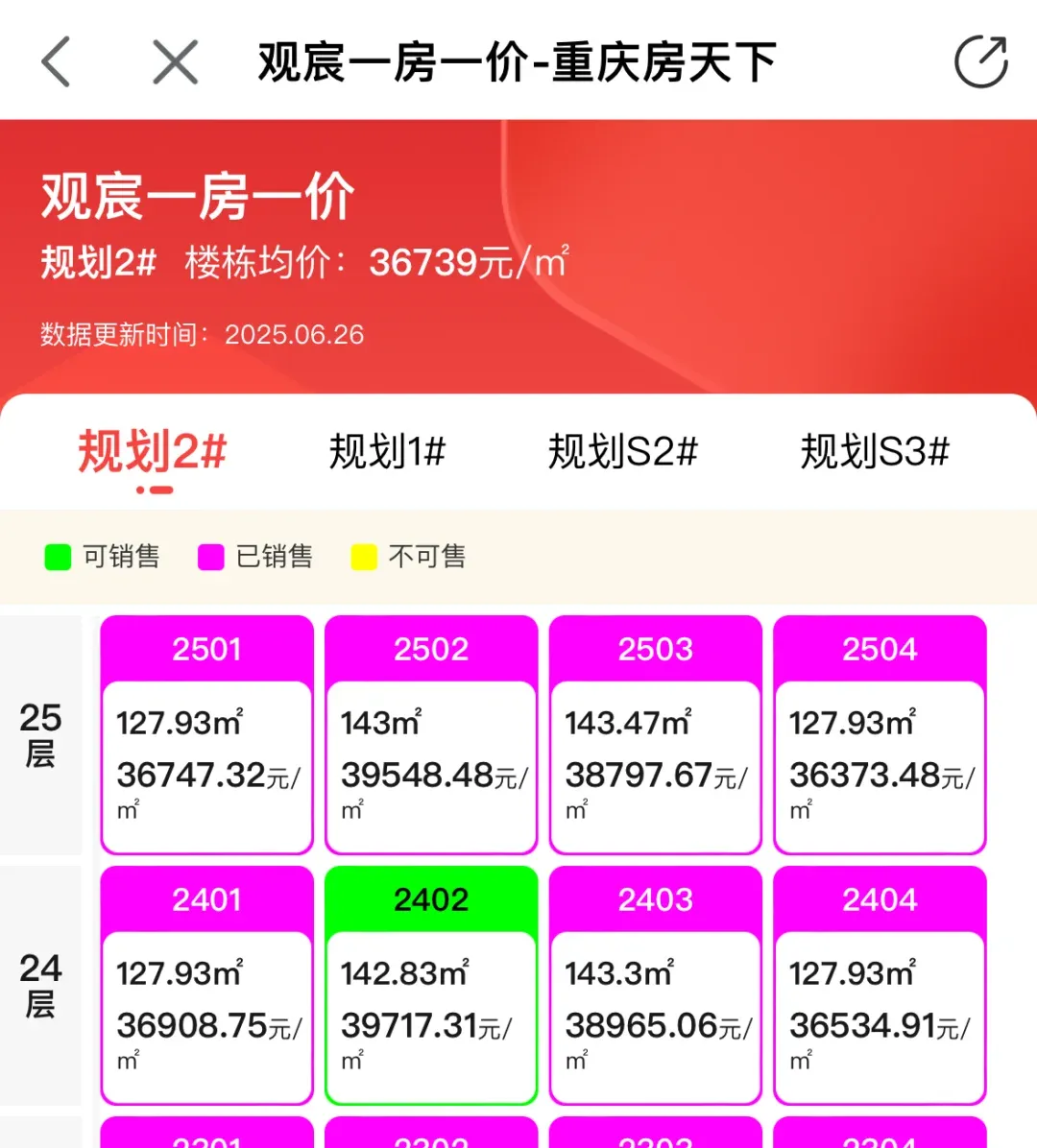1037x1148 pixels.
Task: Close the webpage with the X icon
Action: (175, 62)
